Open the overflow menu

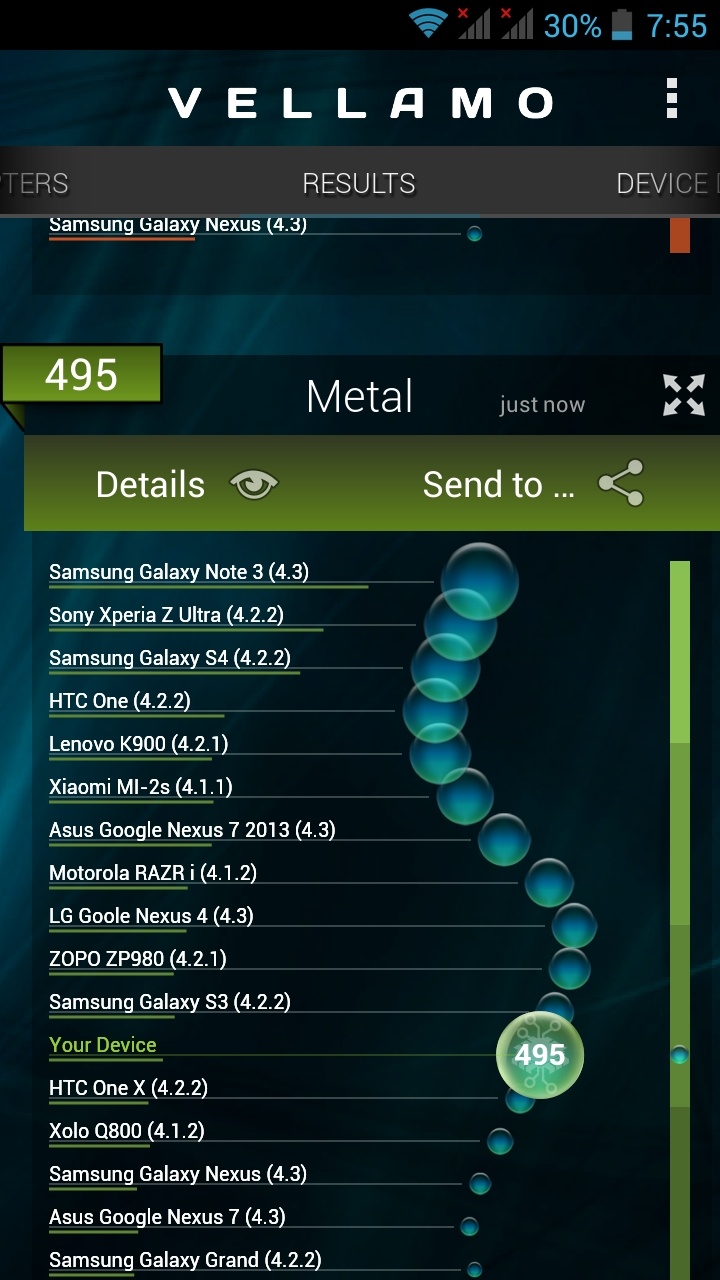[x=672, y=100]
